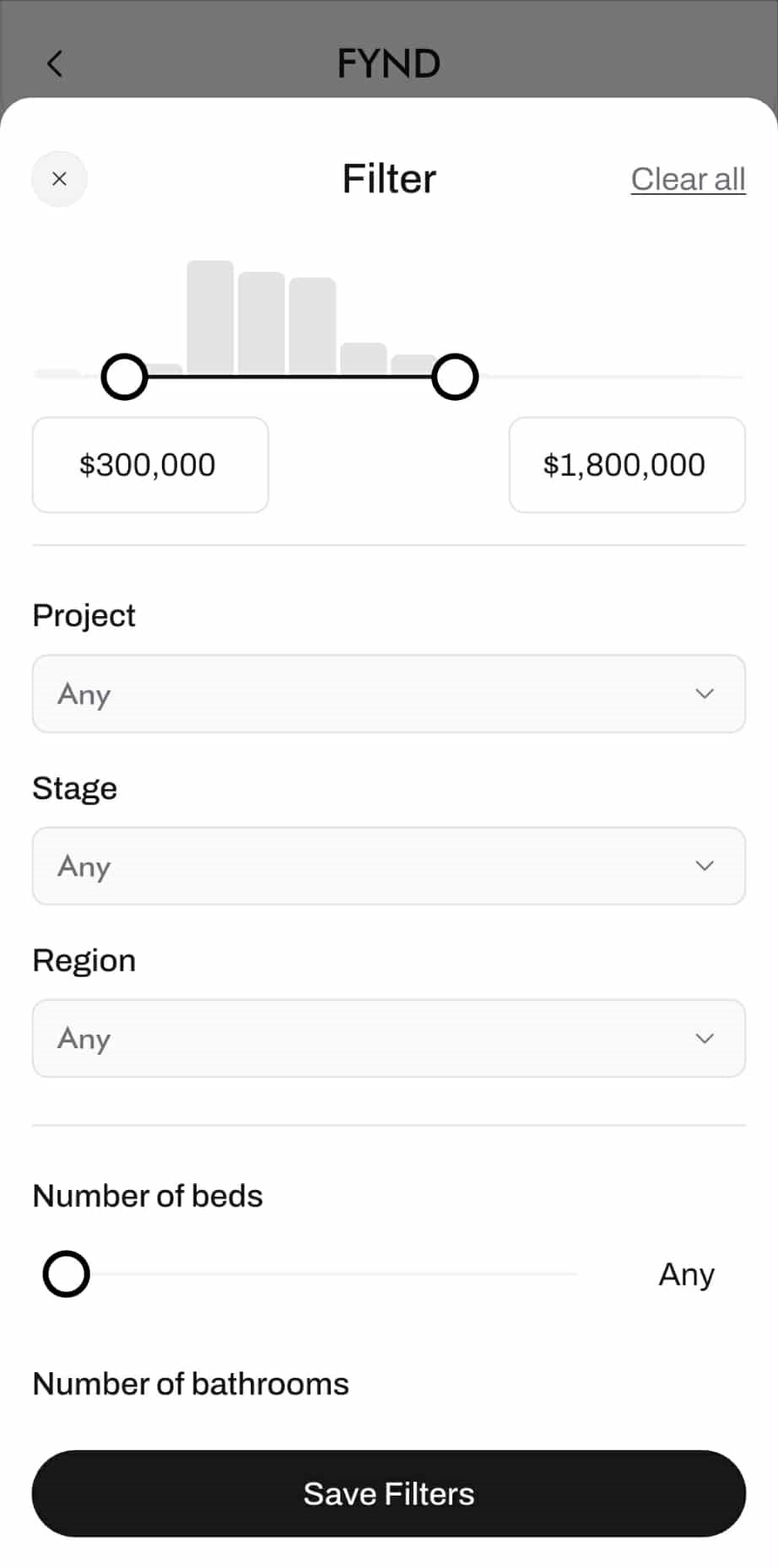Choose a Region from the dropdown
The width and height of the screenshot is (778, 1568).
[389, 1038]
